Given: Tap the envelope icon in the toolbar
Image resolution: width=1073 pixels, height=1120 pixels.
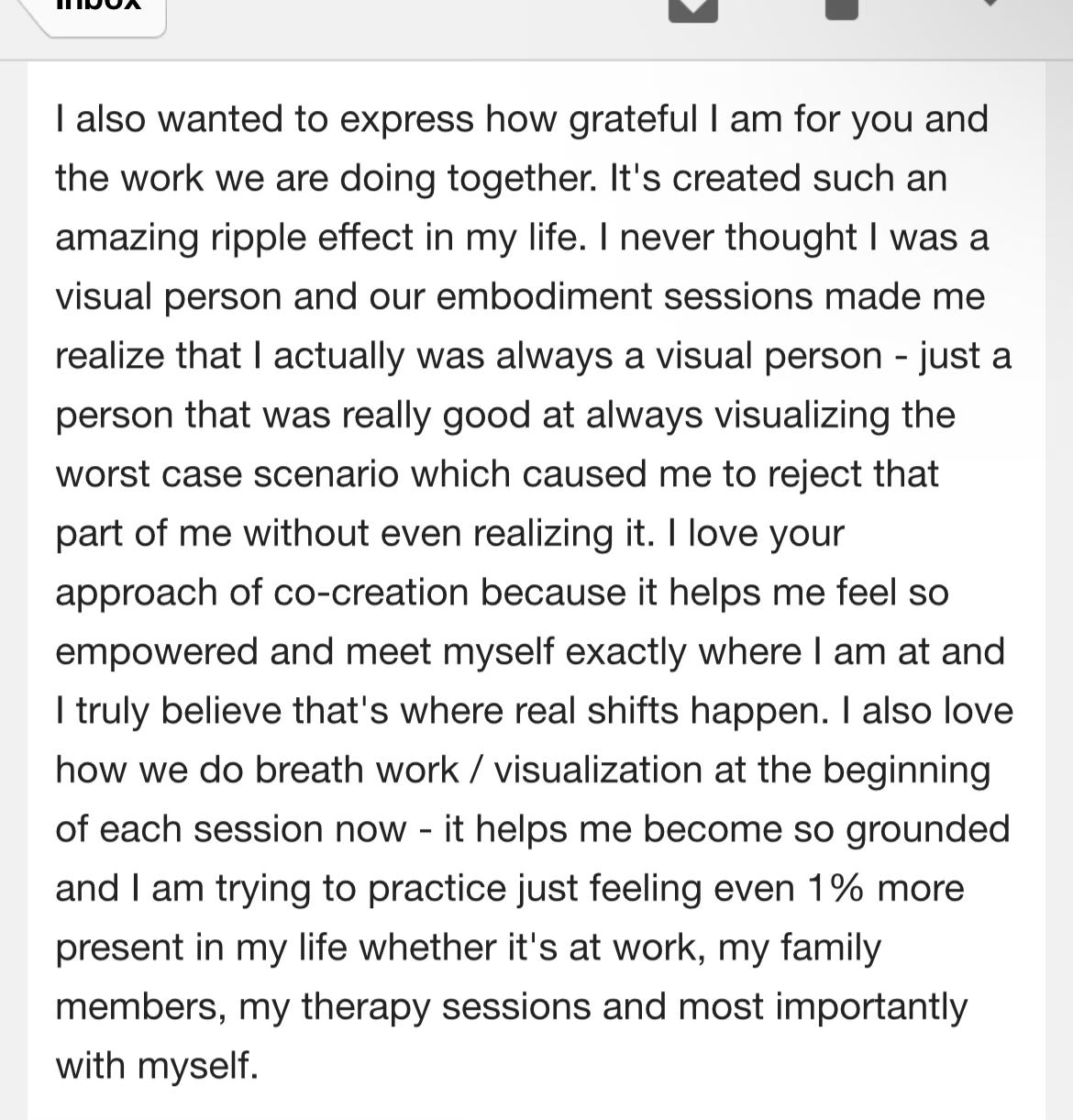Looking at the screenshot, I should [x=693, y=9].
